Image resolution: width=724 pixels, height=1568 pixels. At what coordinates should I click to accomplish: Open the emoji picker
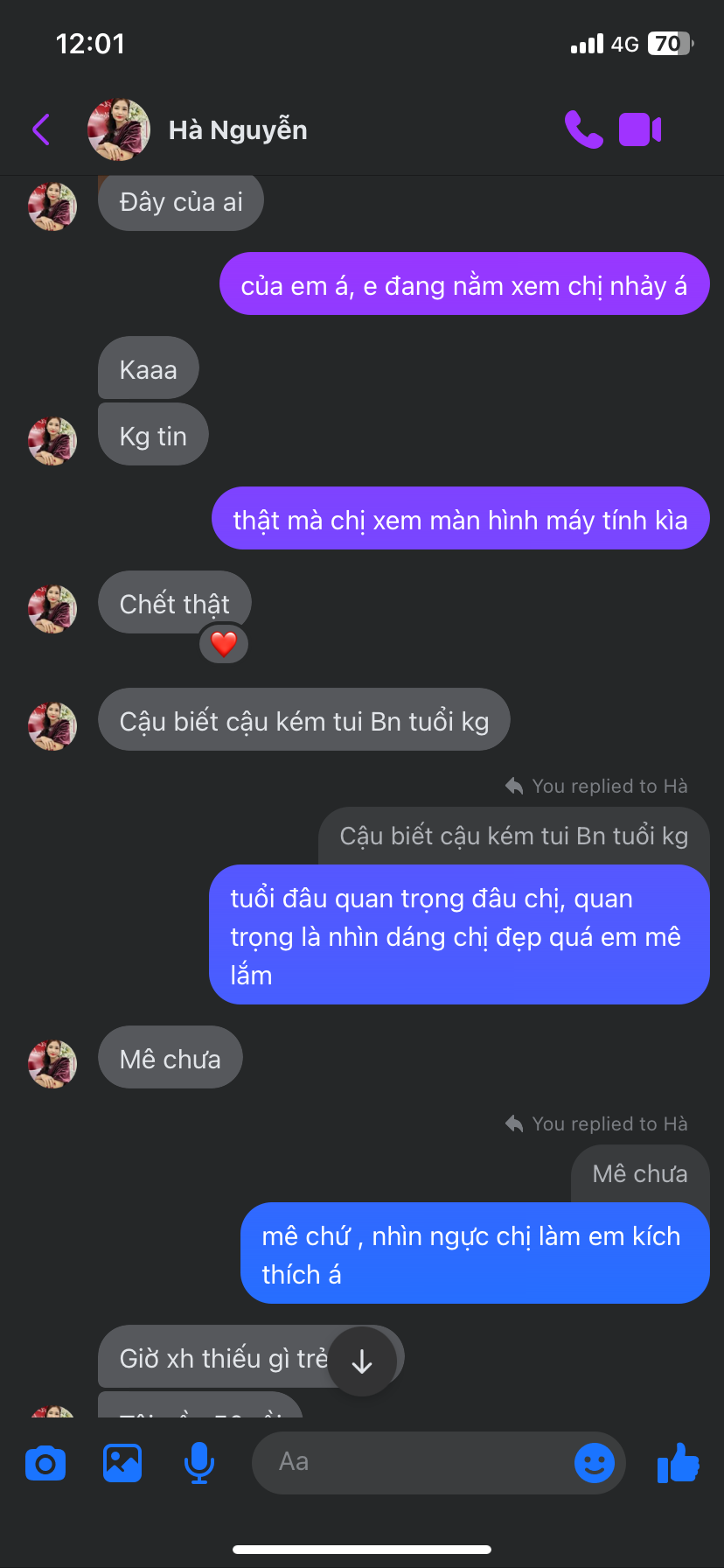pos(595,1462)
